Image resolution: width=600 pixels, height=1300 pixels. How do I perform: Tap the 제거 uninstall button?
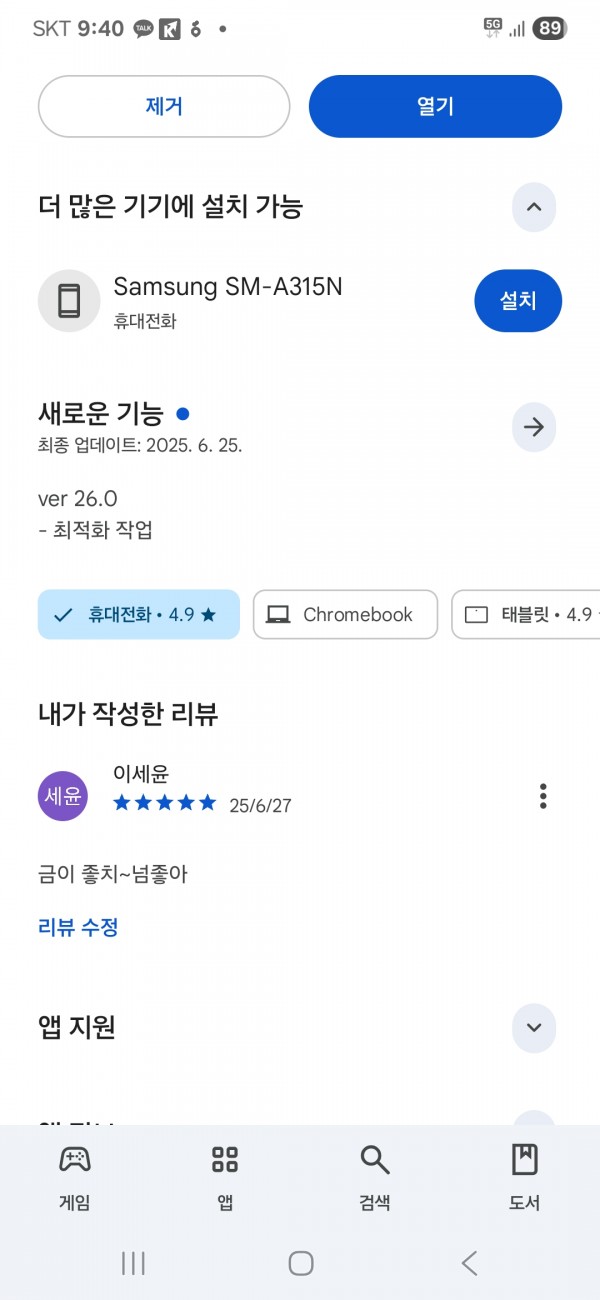(164, 106)
